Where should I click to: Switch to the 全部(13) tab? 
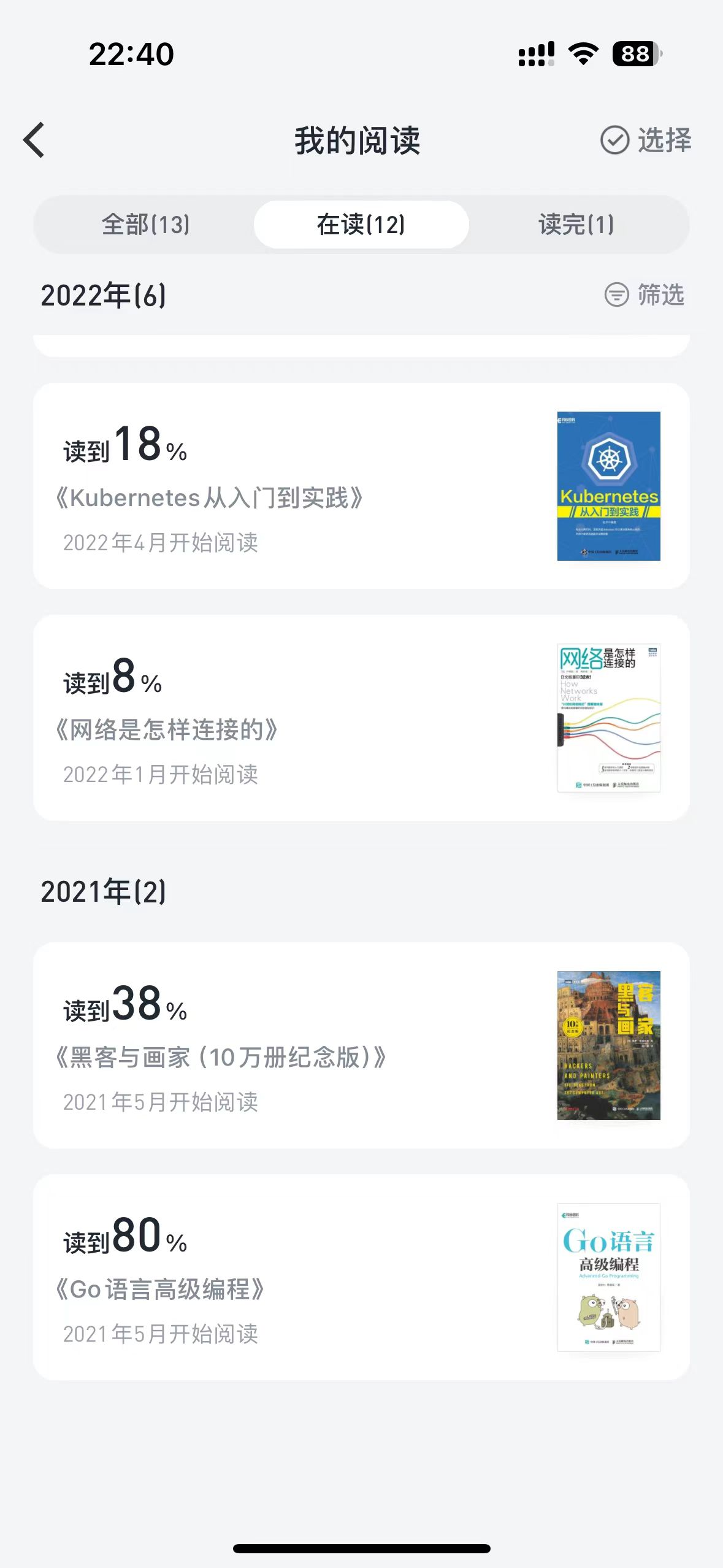[145, 225]
